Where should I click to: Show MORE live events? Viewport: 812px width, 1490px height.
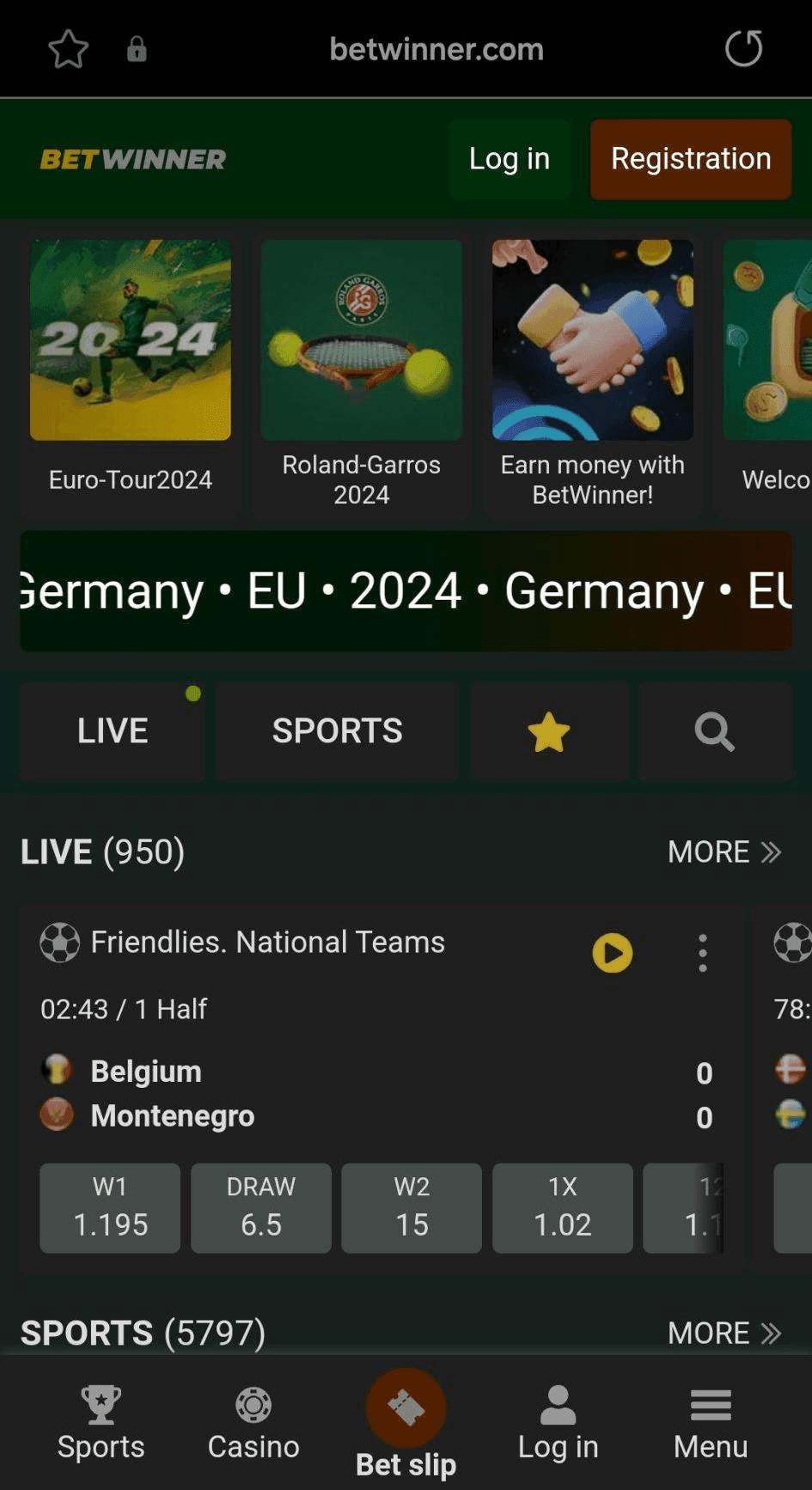click(x=723, y=852)
